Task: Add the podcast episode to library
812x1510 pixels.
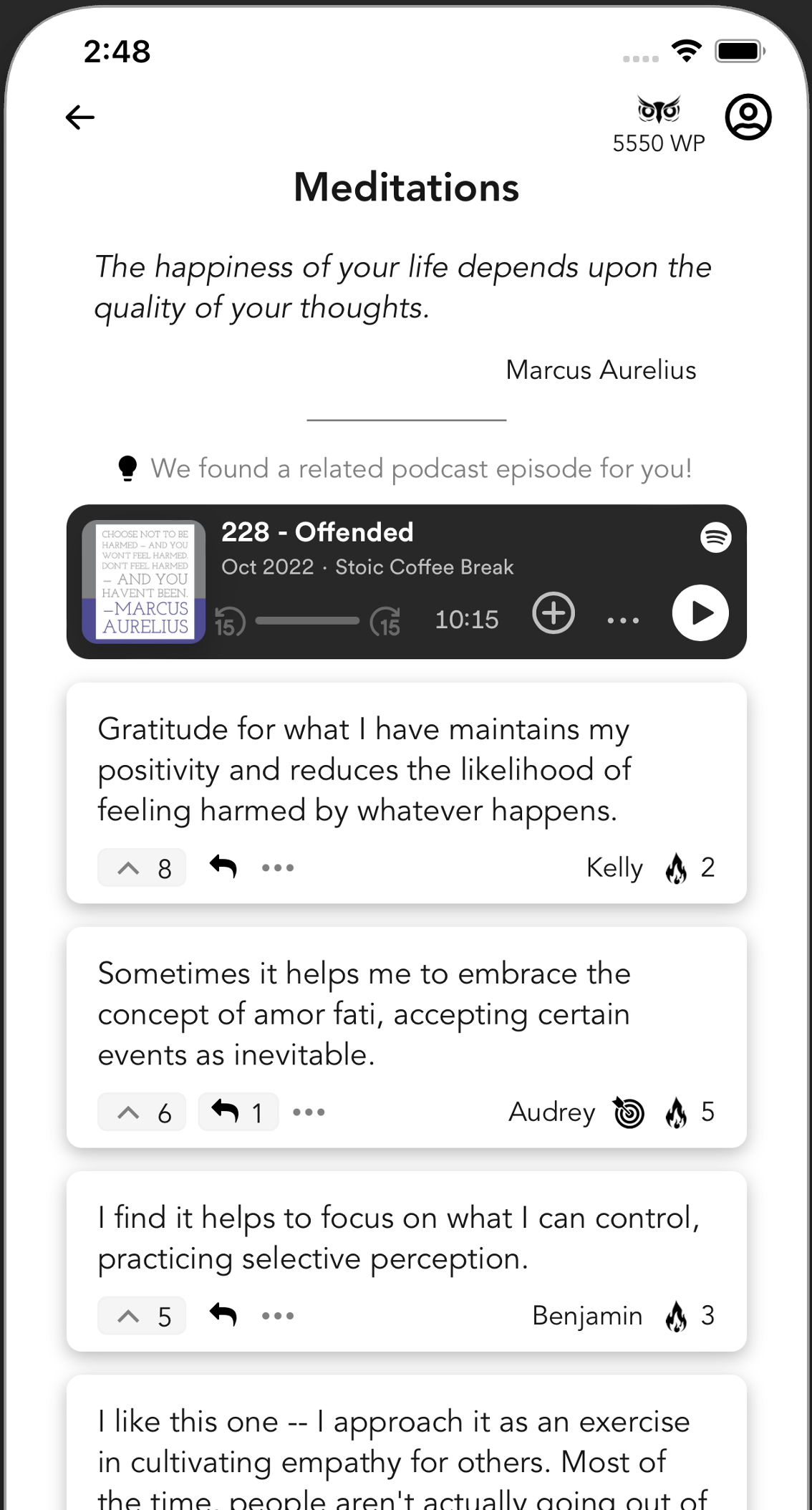Action: pos(553,613)
